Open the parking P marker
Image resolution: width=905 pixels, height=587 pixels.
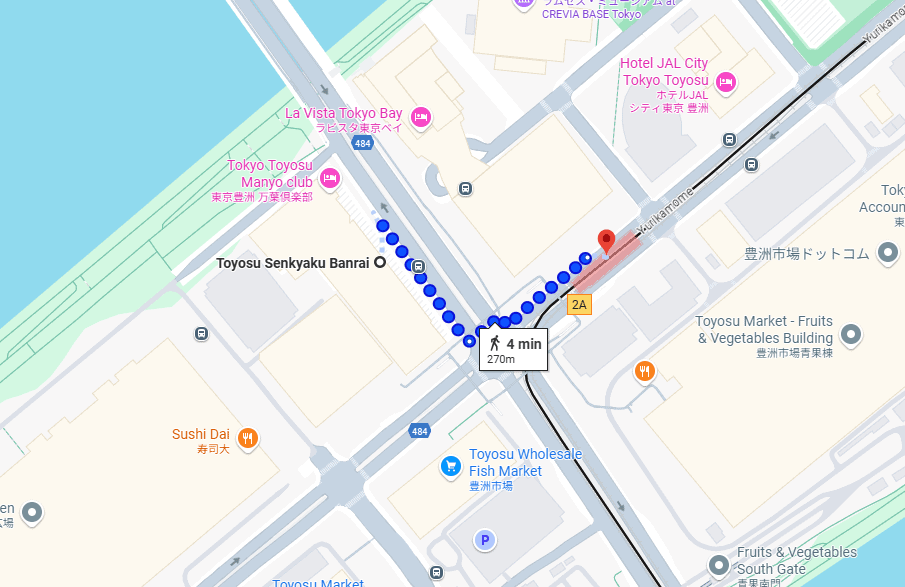[x=485, y=541]
